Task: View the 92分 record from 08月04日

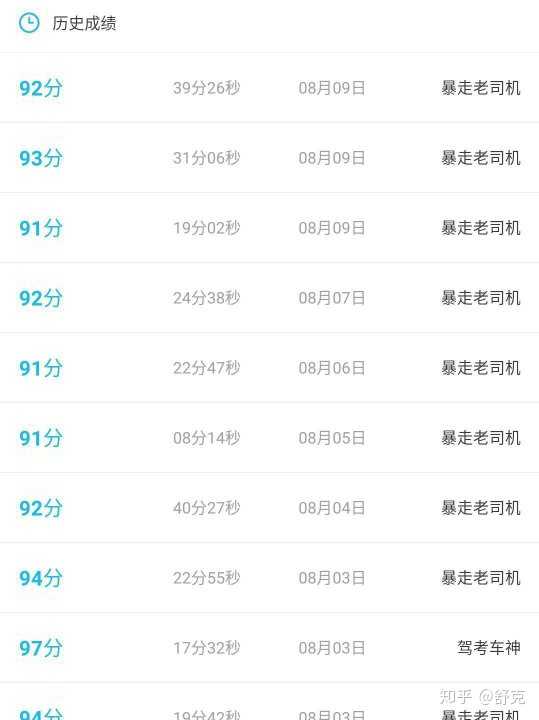Action: [x=270, y=508]
